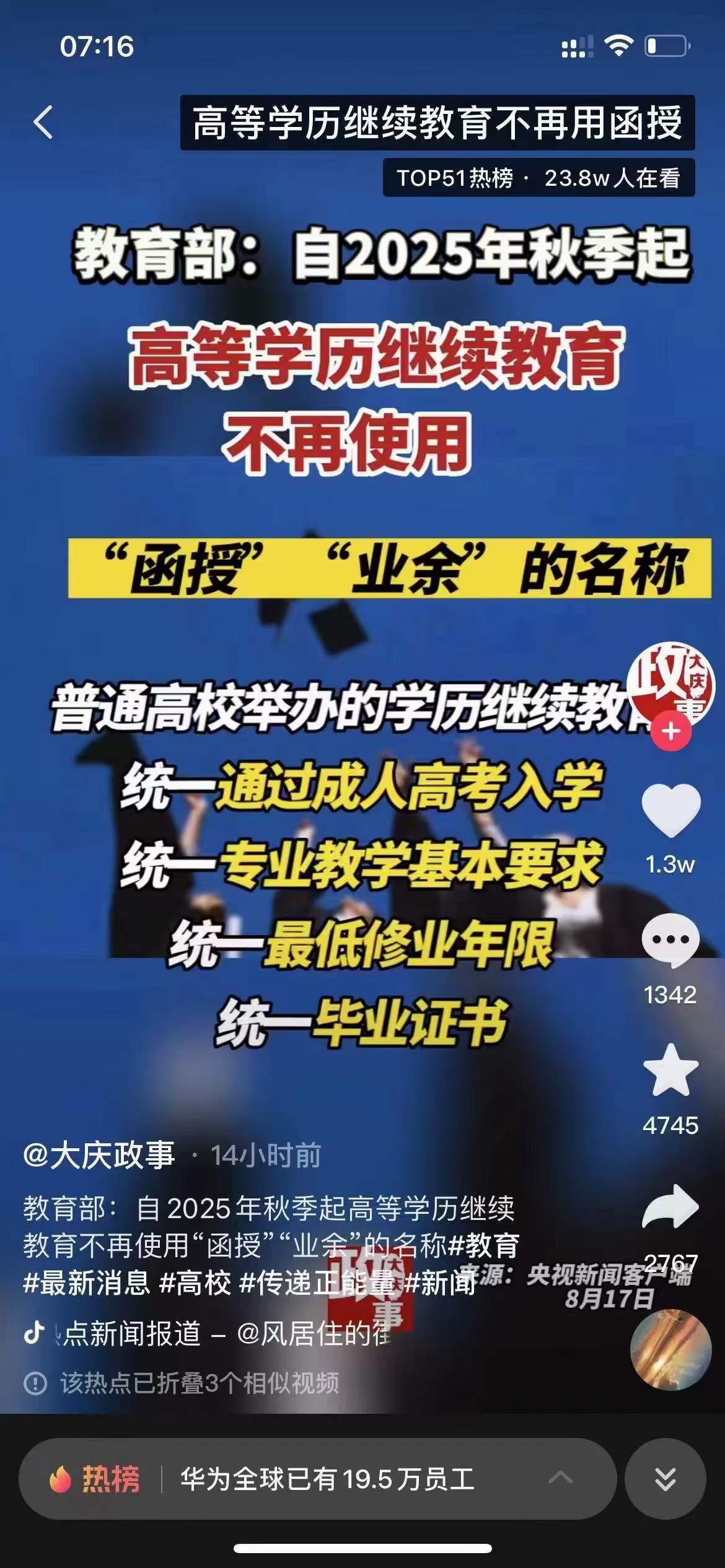Open the 高等学历继续教育不再用函授 hot topic title

coord(437,123)
